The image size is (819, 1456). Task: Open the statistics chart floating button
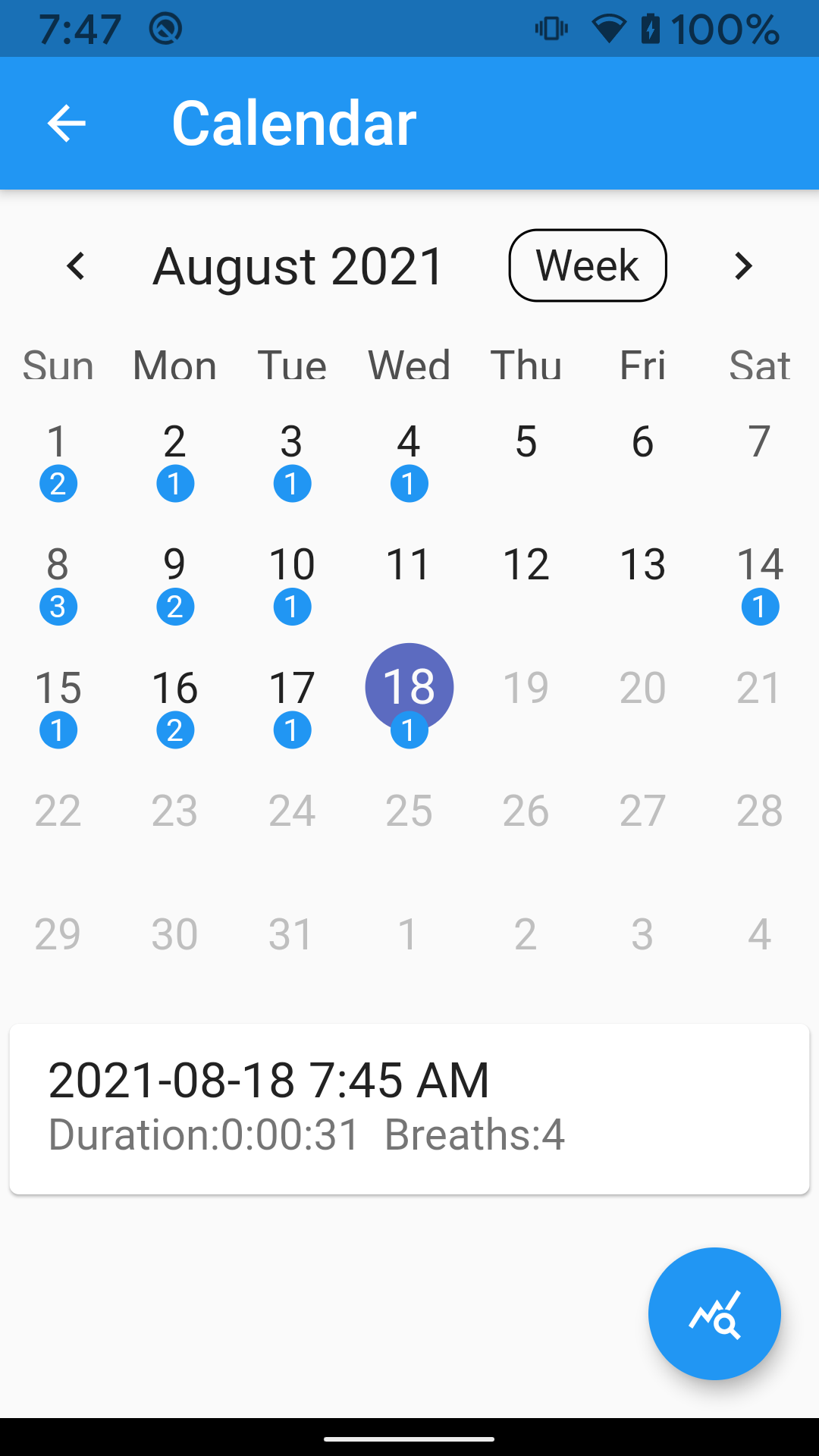coord(714,1313)
